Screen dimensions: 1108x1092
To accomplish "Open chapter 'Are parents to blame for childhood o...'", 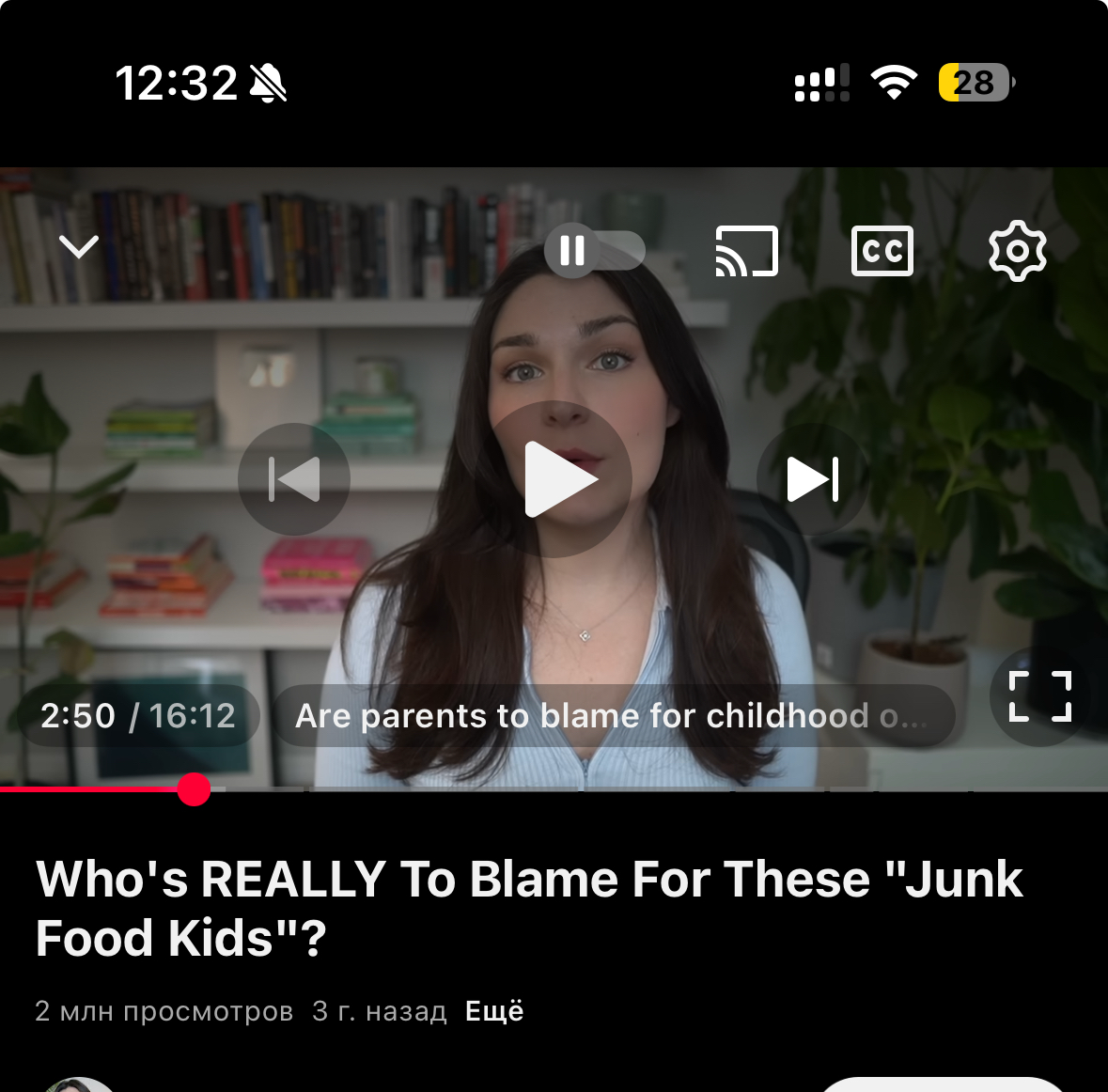I will 613,716.
